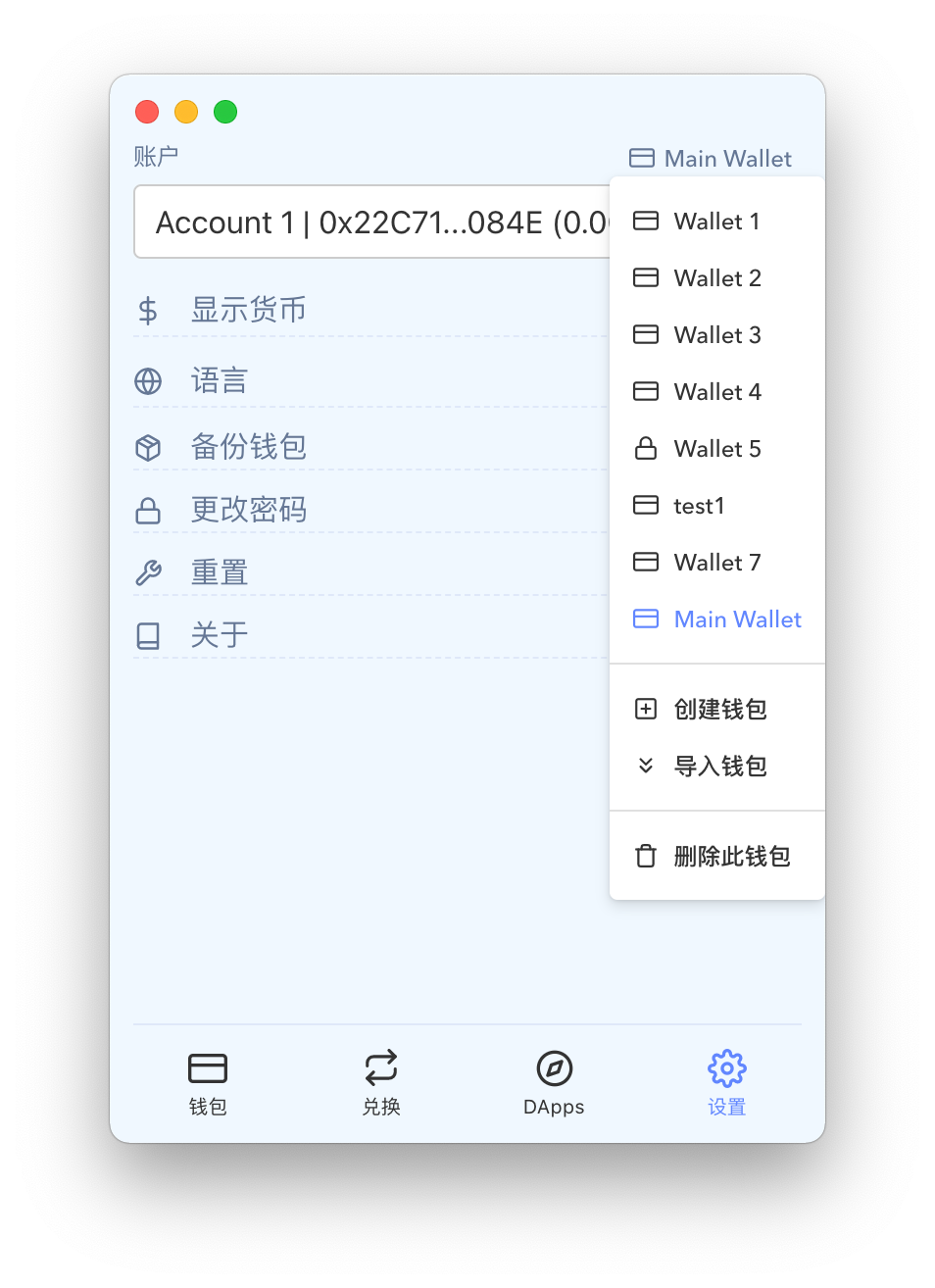Switch to the 兑换 swap tab
Image resolution: width=935 pixels, height=1288 pixels.
[x=381, y=1080]
